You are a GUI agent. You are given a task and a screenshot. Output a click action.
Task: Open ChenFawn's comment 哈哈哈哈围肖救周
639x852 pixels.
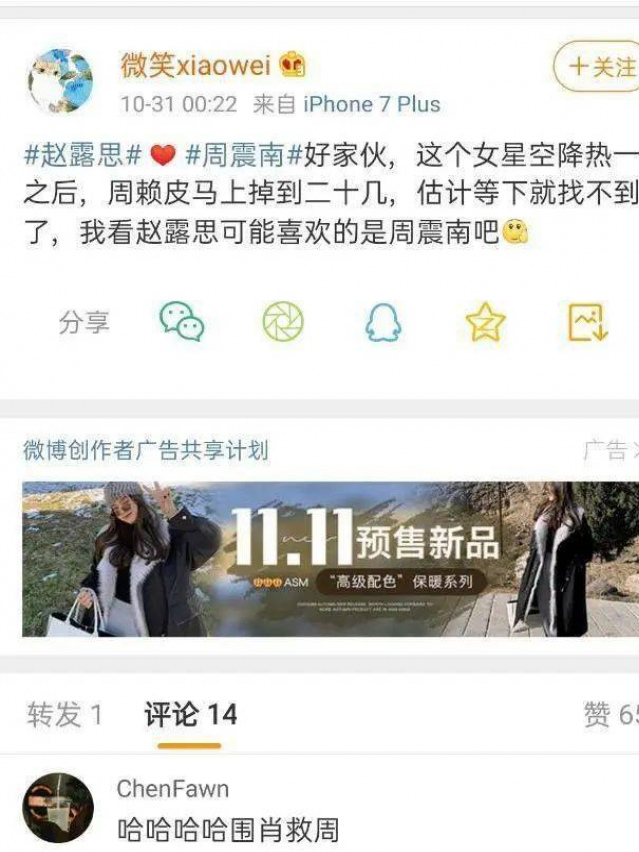click(228, 829)
